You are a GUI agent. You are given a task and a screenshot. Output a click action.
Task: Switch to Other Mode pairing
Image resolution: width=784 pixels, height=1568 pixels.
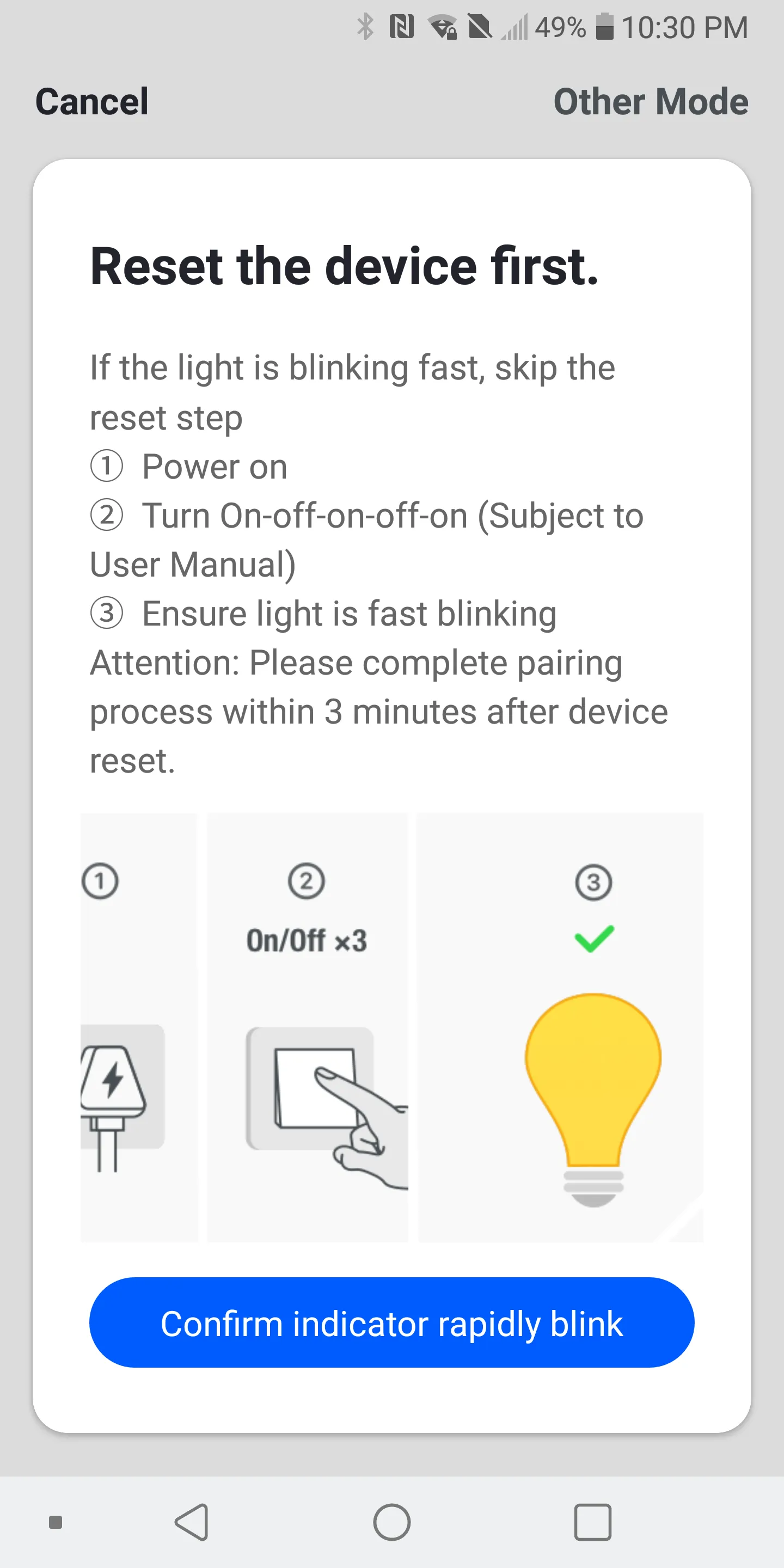[650, 101]
